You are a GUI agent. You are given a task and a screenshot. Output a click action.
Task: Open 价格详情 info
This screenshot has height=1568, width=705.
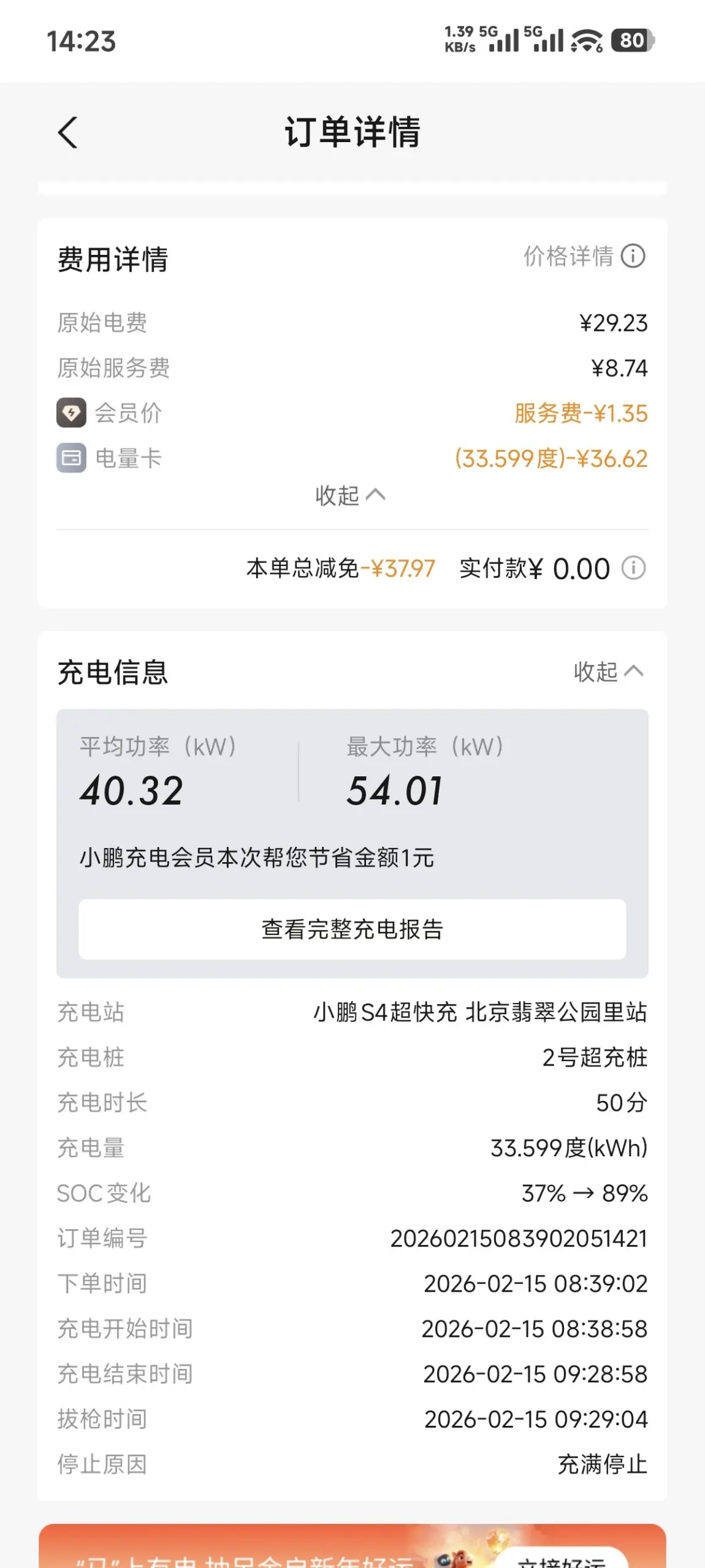click(584, 256)
